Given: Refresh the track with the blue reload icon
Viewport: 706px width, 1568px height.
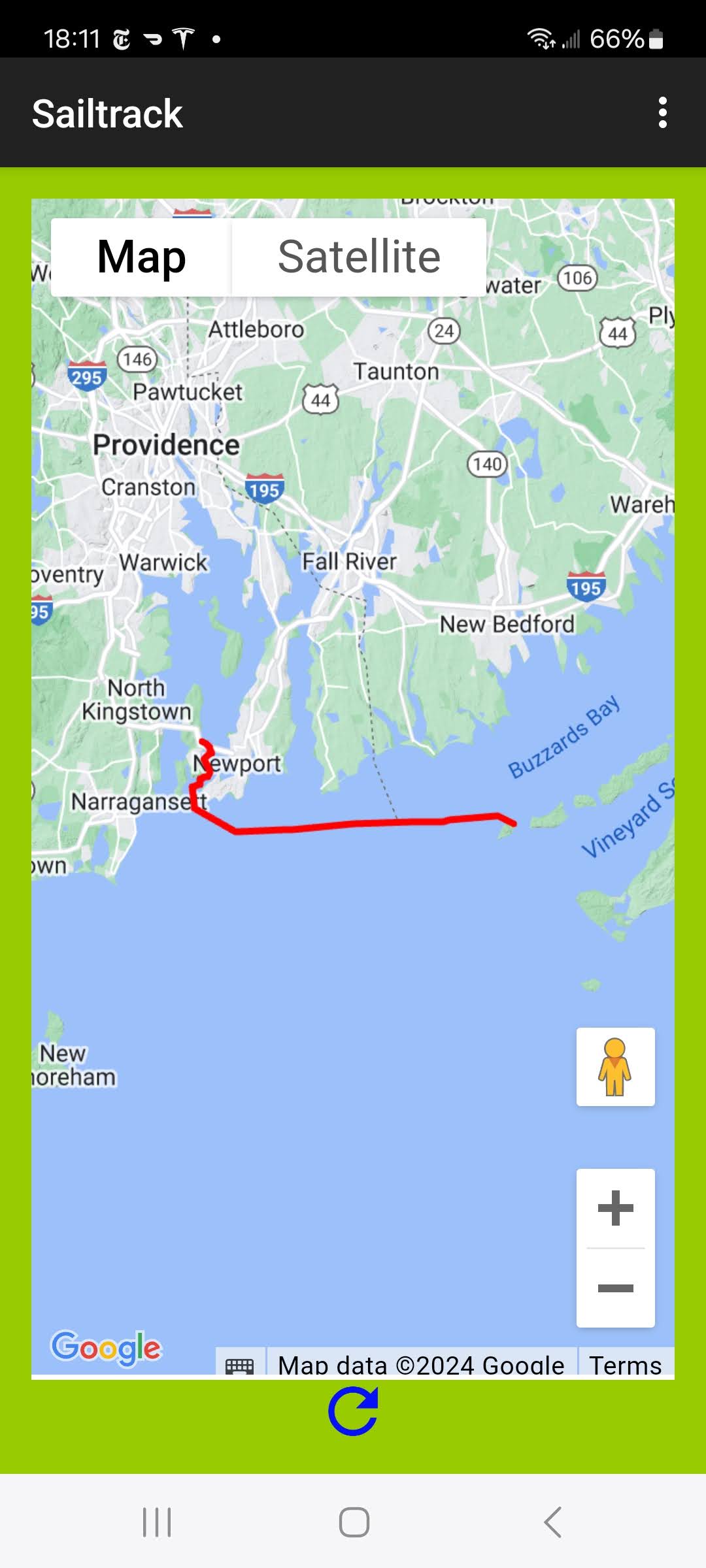Looking at the screenshot, I should coord(353,1411).
